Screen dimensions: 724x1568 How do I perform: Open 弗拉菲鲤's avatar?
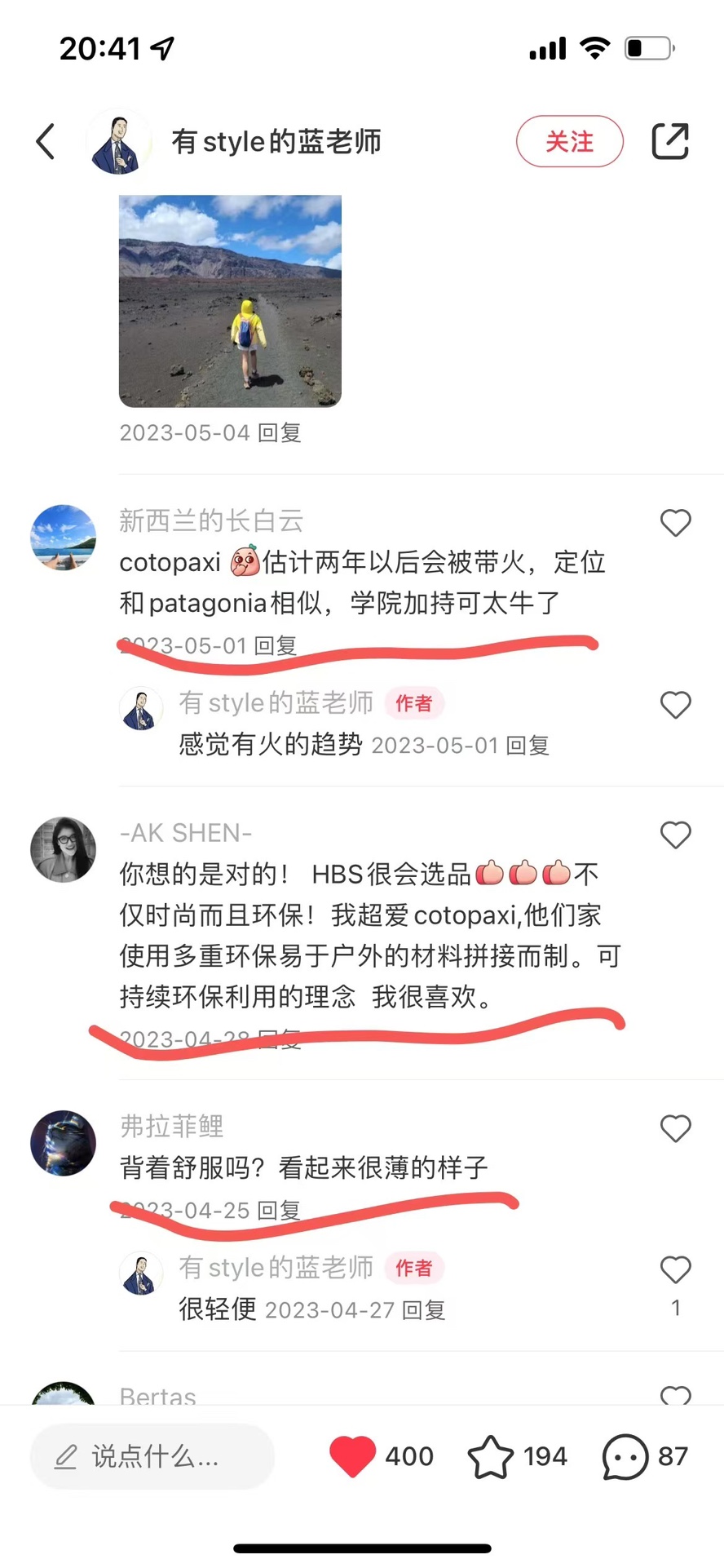(63, 1143)
